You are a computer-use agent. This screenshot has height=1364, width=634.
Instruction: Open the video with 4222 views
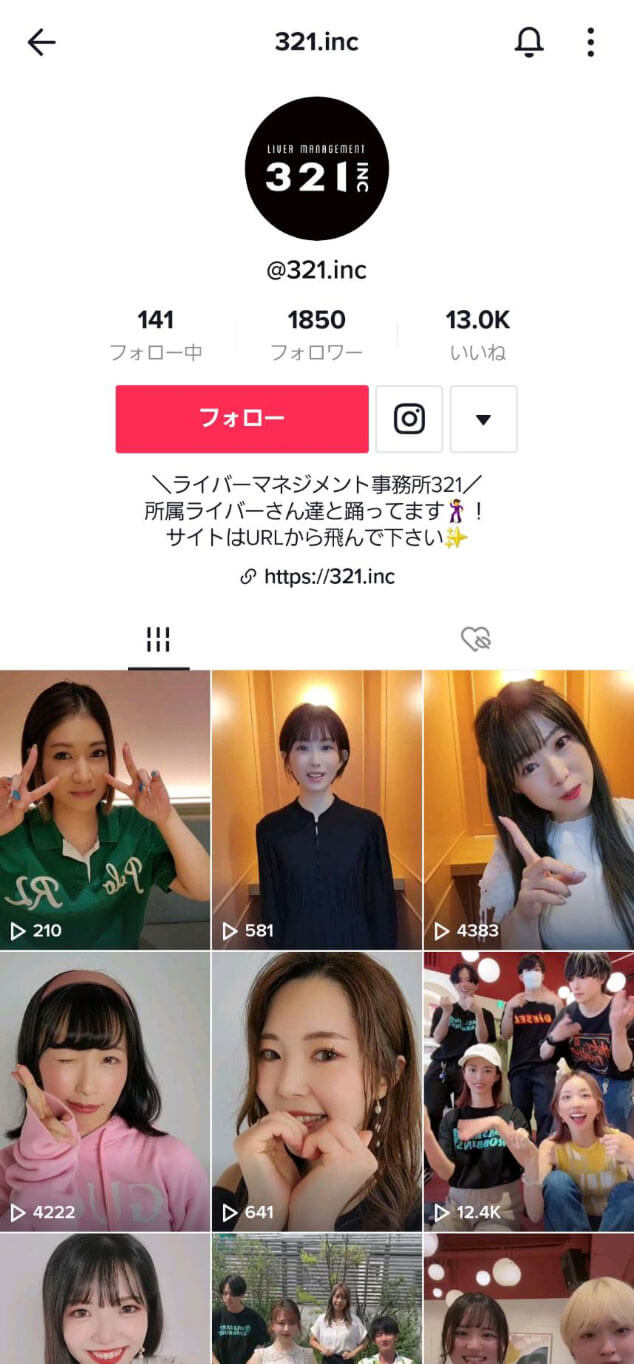pyautogui.click(x=104, y=1091)
